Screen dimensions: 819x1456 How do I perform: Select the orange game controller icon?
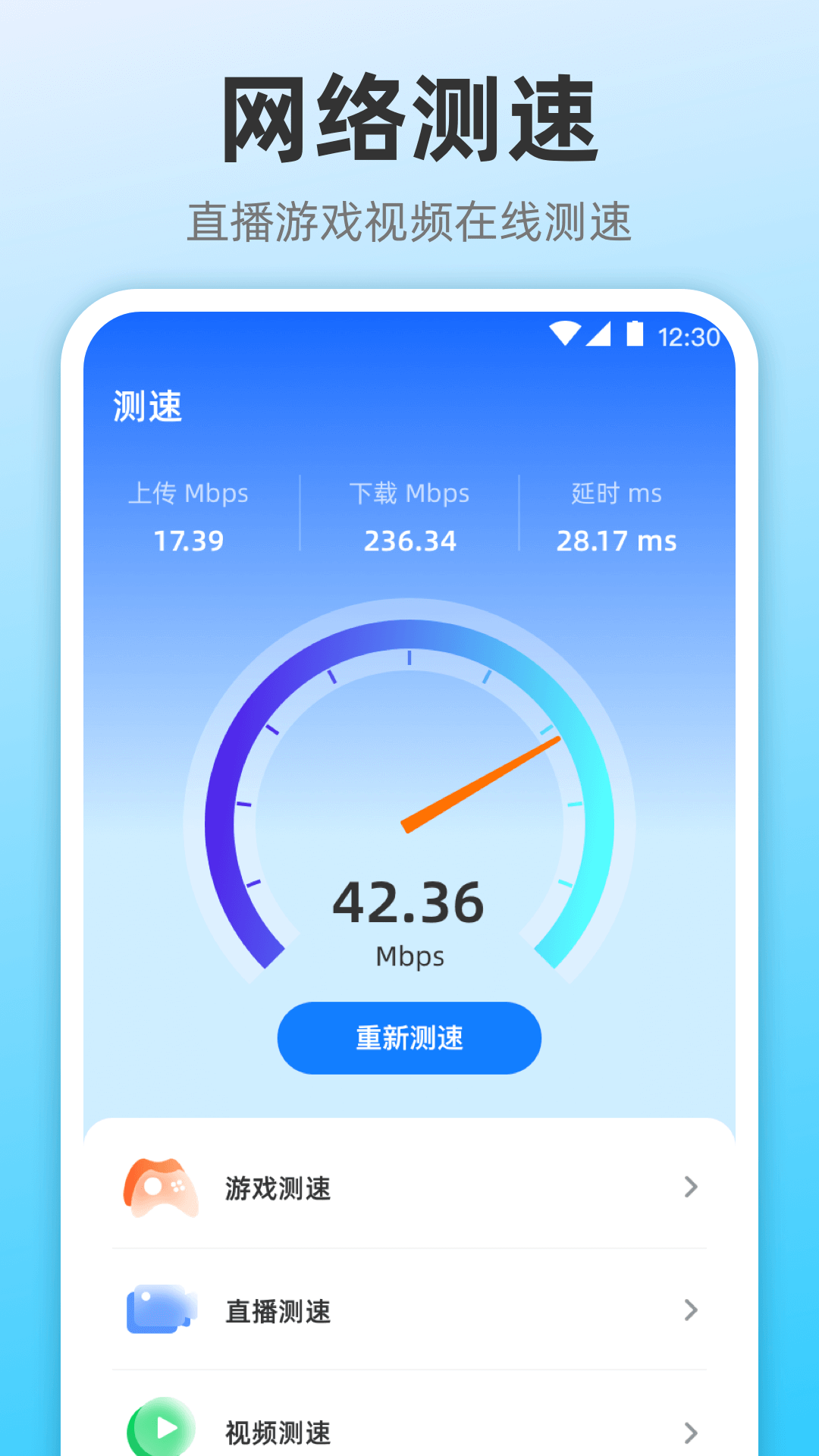pos(160,1189)
